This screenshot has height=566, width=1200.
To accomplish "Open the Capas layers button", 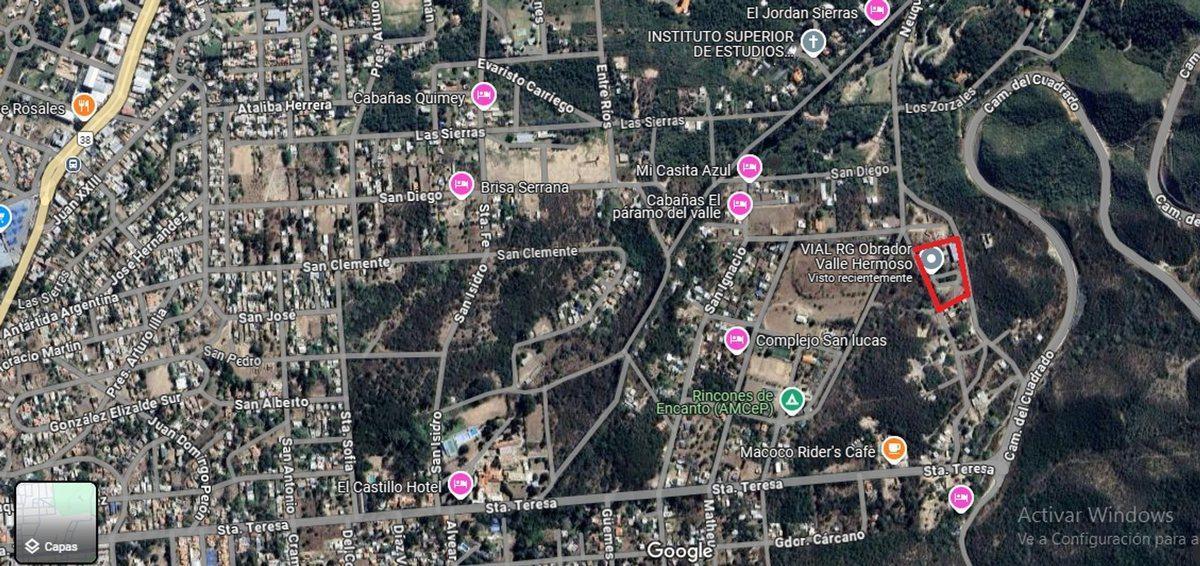I will [x=56, y=522].
